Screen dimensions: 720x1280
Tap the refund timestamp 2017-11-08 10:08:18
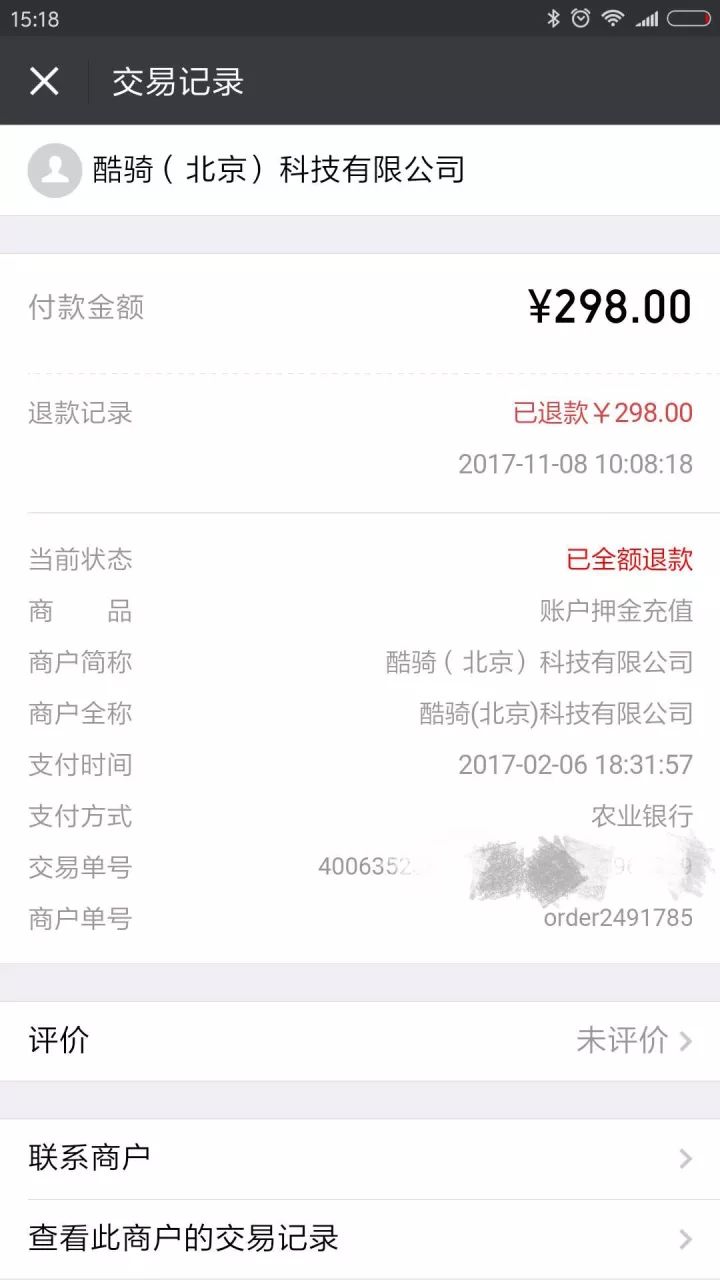pos(576,463)
